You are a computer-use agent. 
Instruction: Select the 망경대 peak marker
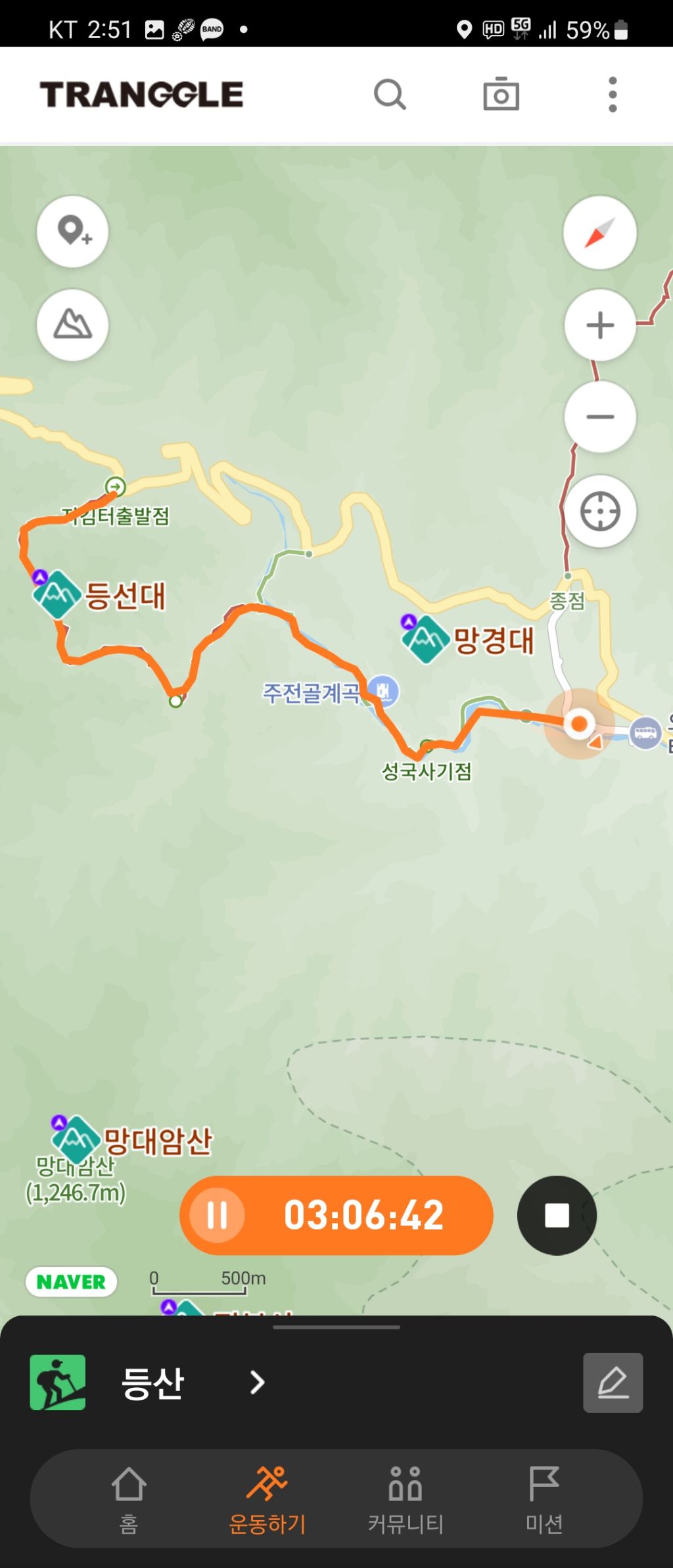[x=426, y=638]
